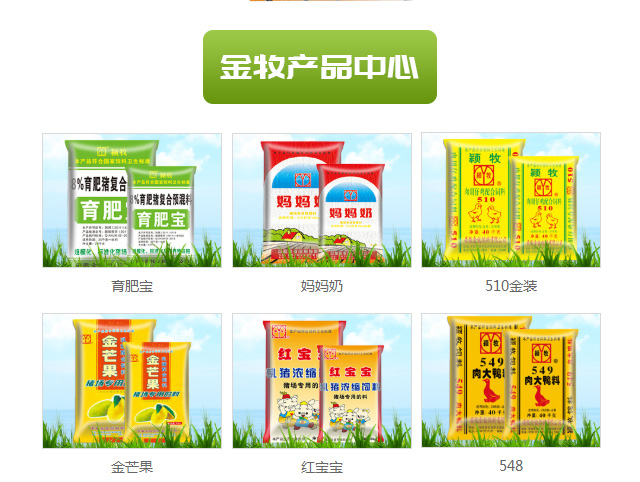Screen dimensions: 640x482
Task: Open the 510全装 product card
Action: [510, 201]
